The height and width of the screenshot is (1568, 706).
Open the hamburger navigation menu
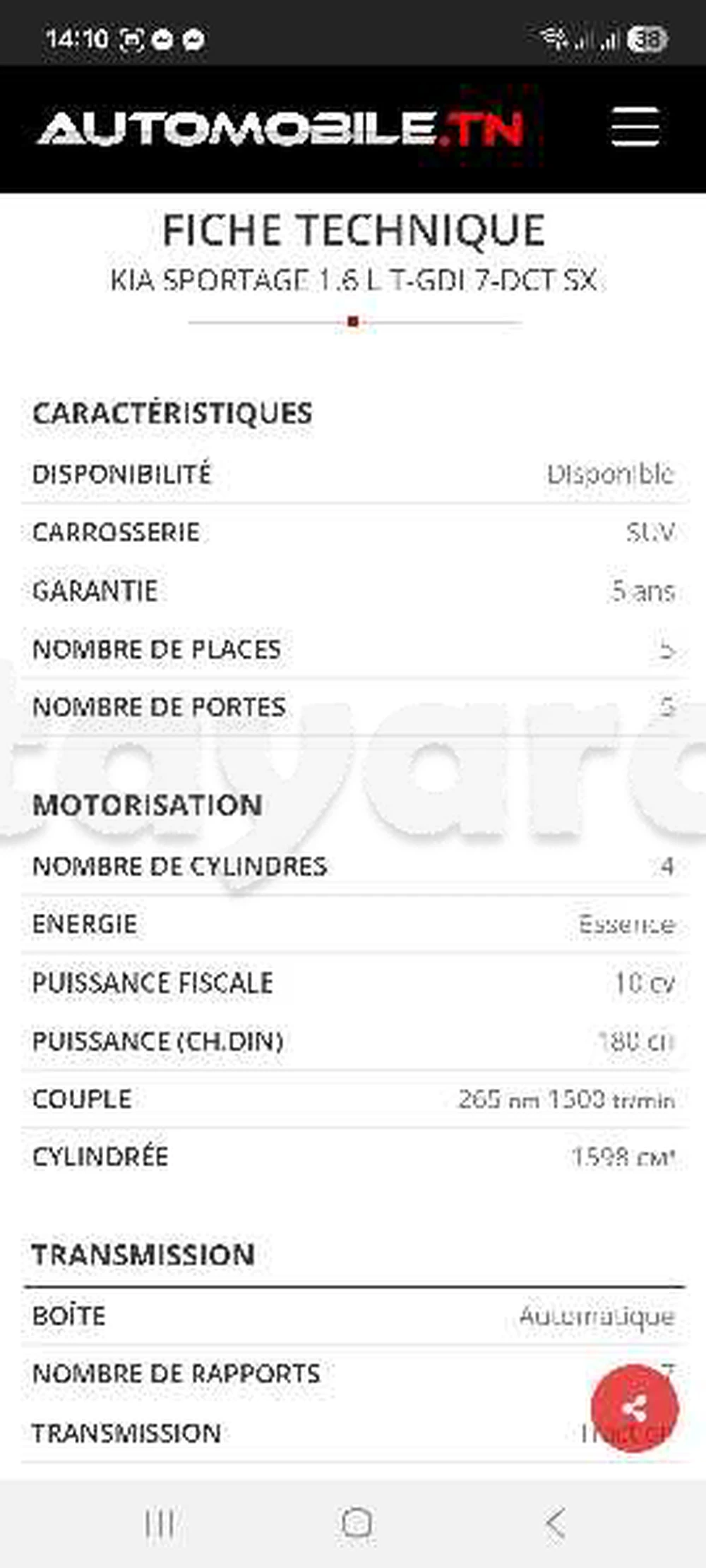(x=634, y=127)
